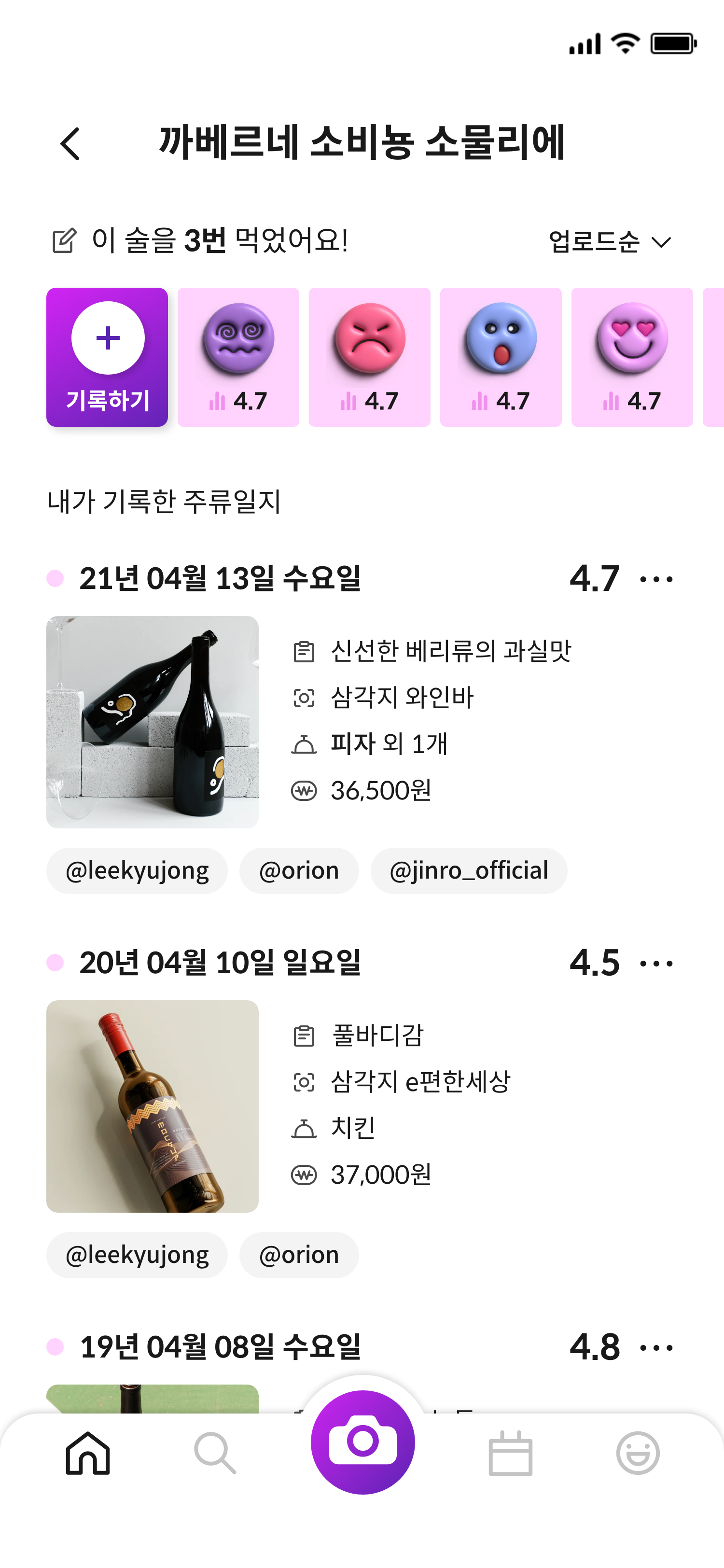Open @leekyujong tag under 37,000원 entry
Screen dimensions: 724x1568
[x=137, y=1255]
